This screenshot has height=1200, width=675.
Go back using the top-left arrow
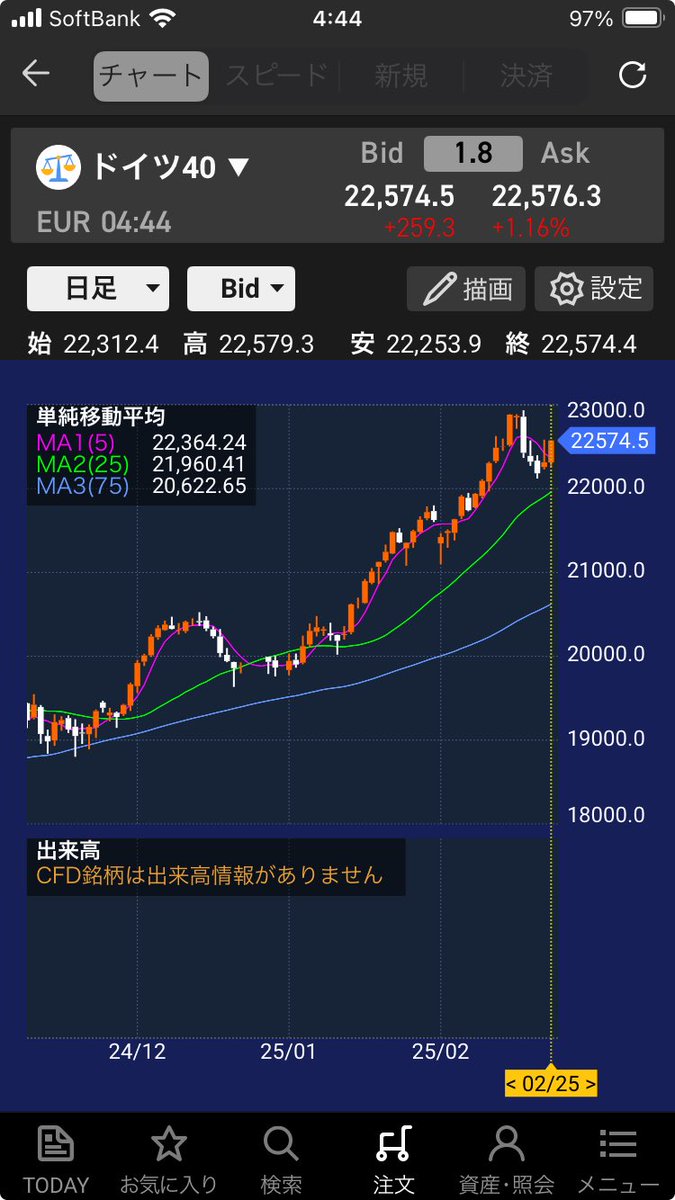click(36, 74)
